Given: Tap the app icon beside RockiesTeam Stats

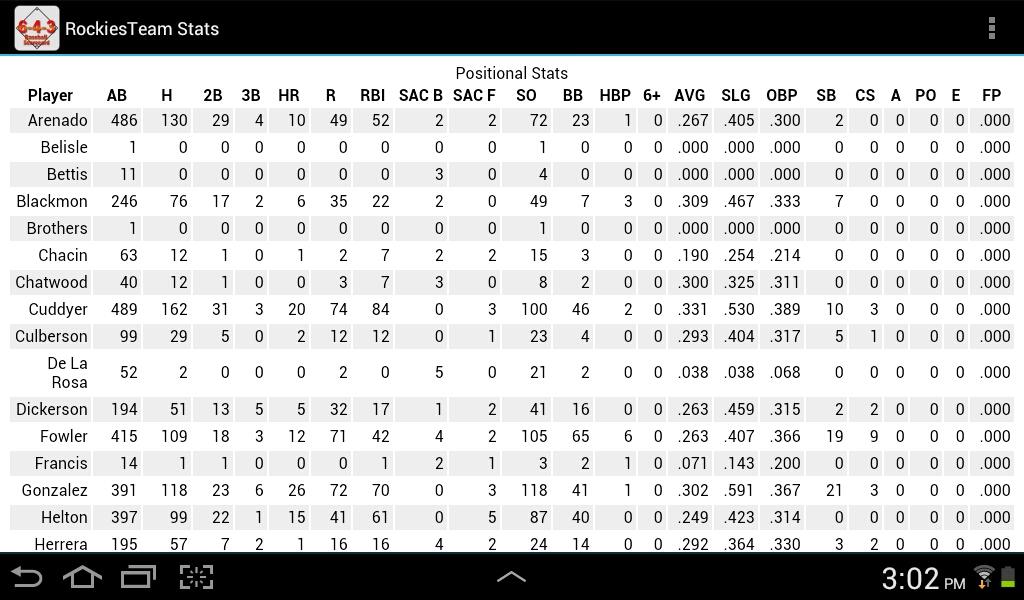Looking at the screenshot, I should click(37, 28).
